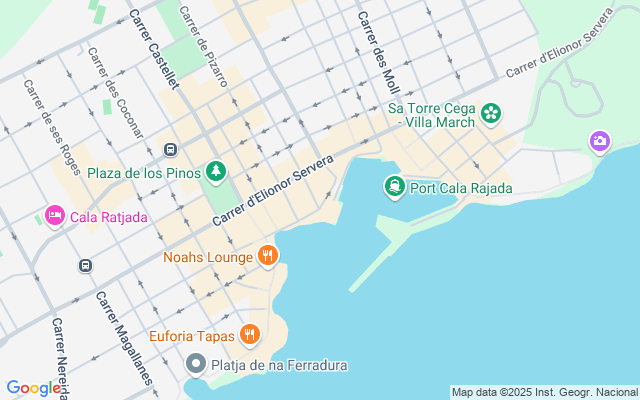Open the Cala Ratjada hotel pin
Image resolution: width=640 pixels, height=400 pixels.
tap(54, 216)
